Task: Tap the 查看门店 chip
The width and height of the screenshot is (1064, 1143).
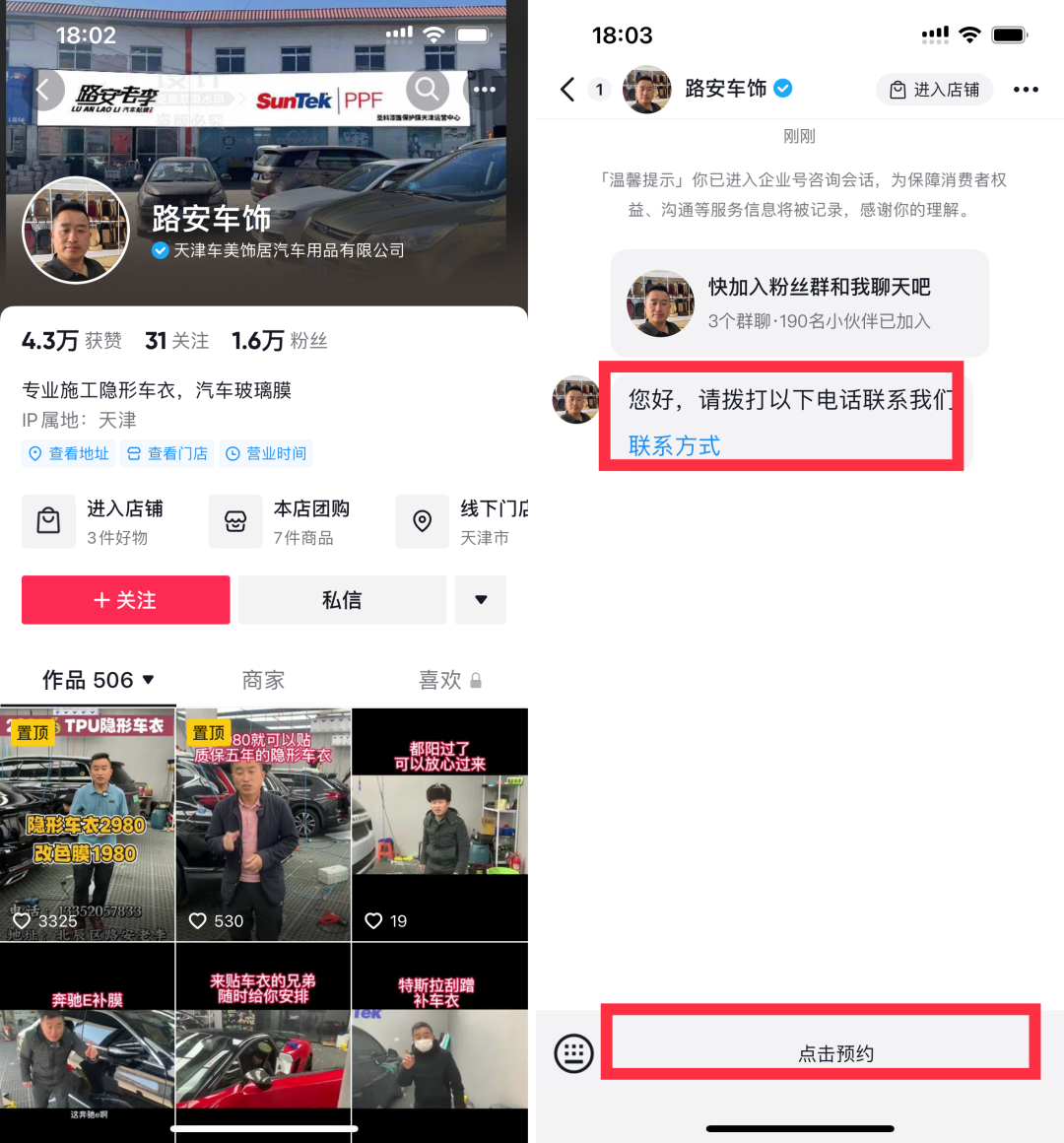Action: tap(167, 453)
